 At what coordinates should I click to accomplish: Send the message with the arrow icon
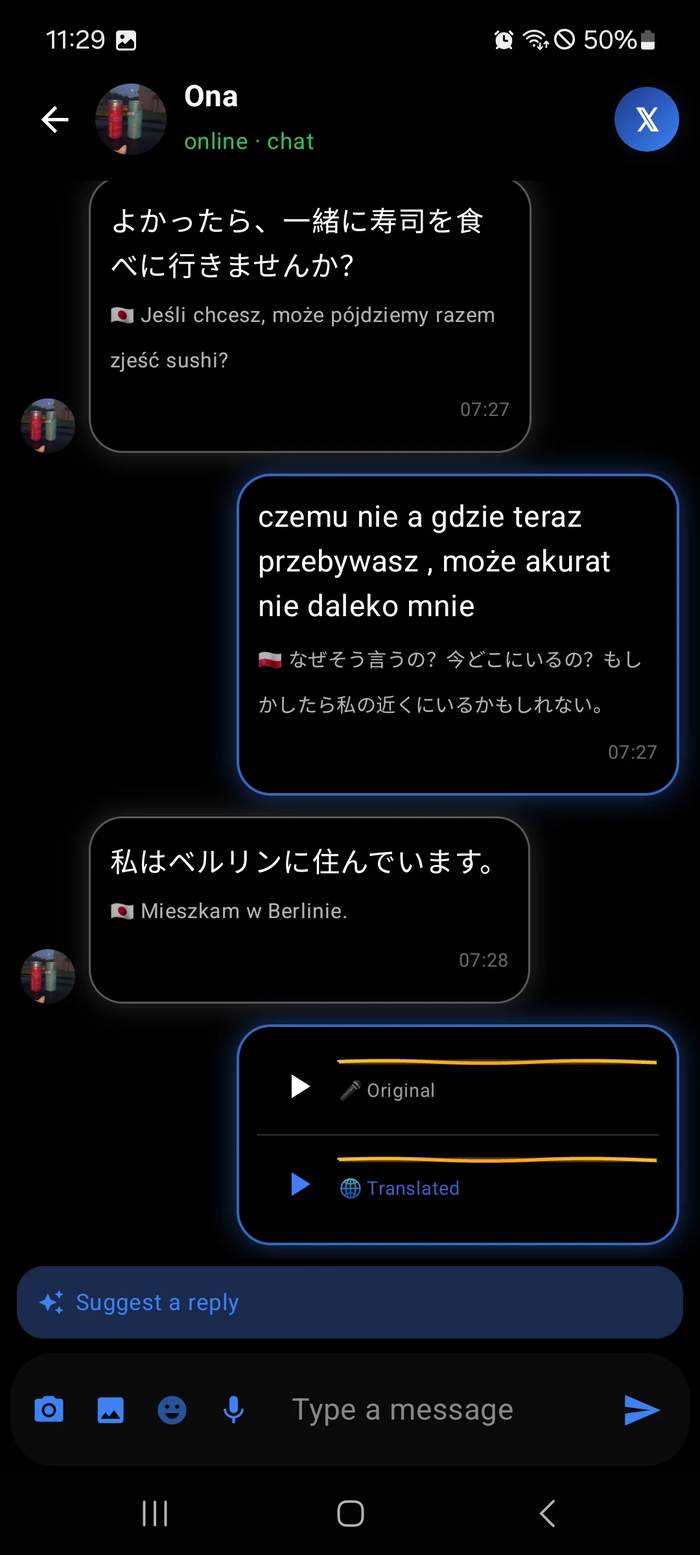641,1410
